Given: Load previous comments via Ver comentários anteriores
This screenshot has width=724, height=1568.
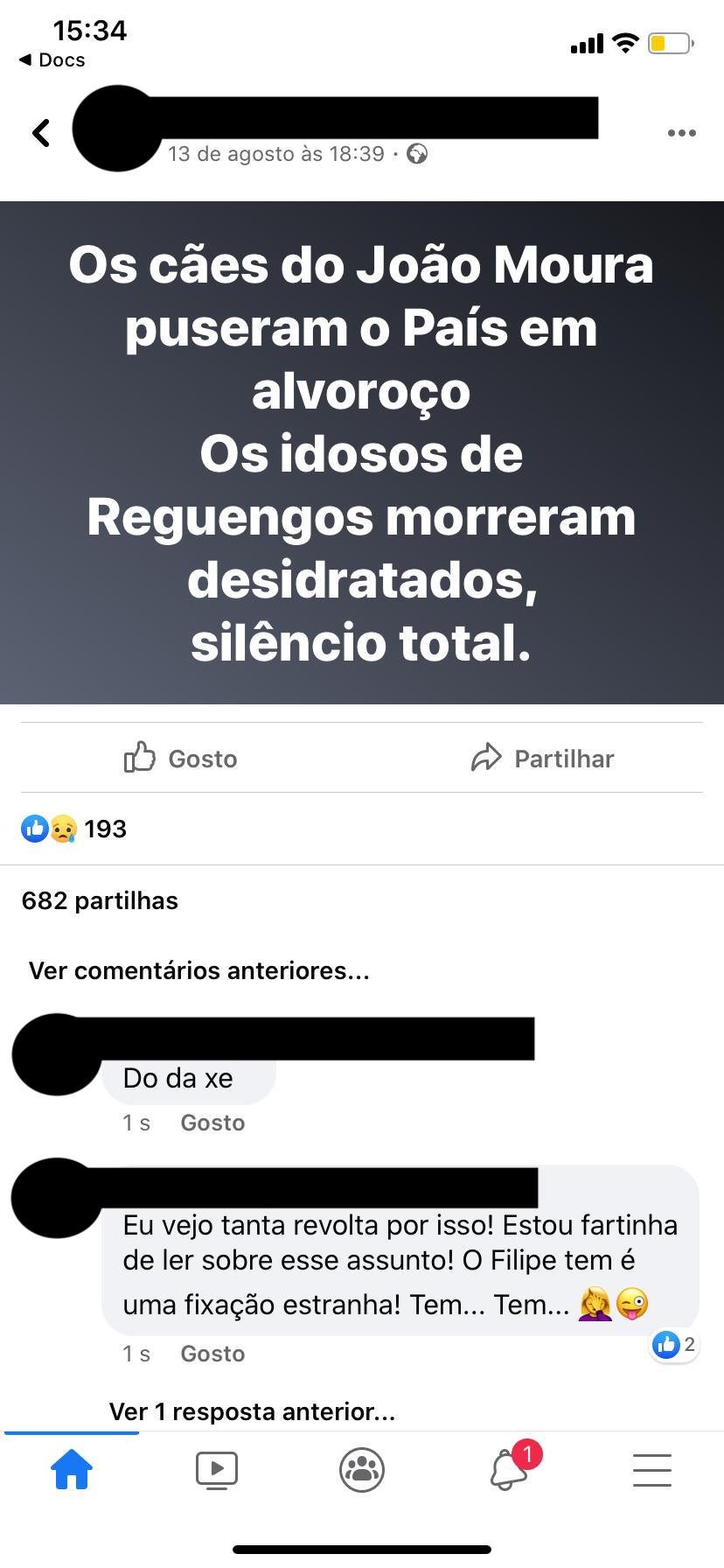Looking at the screenshot, I should click(198, 970).
